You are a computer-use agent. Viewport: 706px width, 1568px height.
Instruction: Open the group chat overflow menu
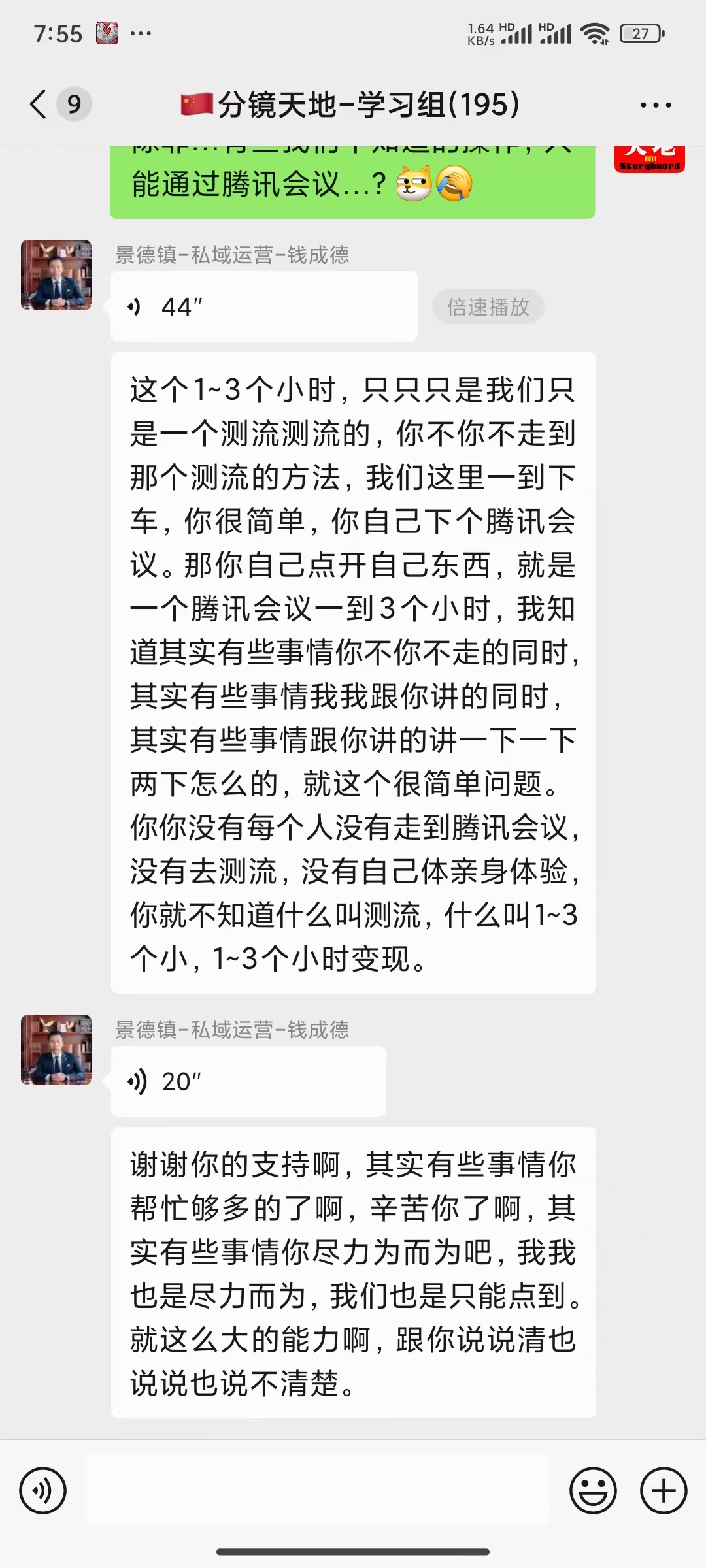(x=655, y=105)
